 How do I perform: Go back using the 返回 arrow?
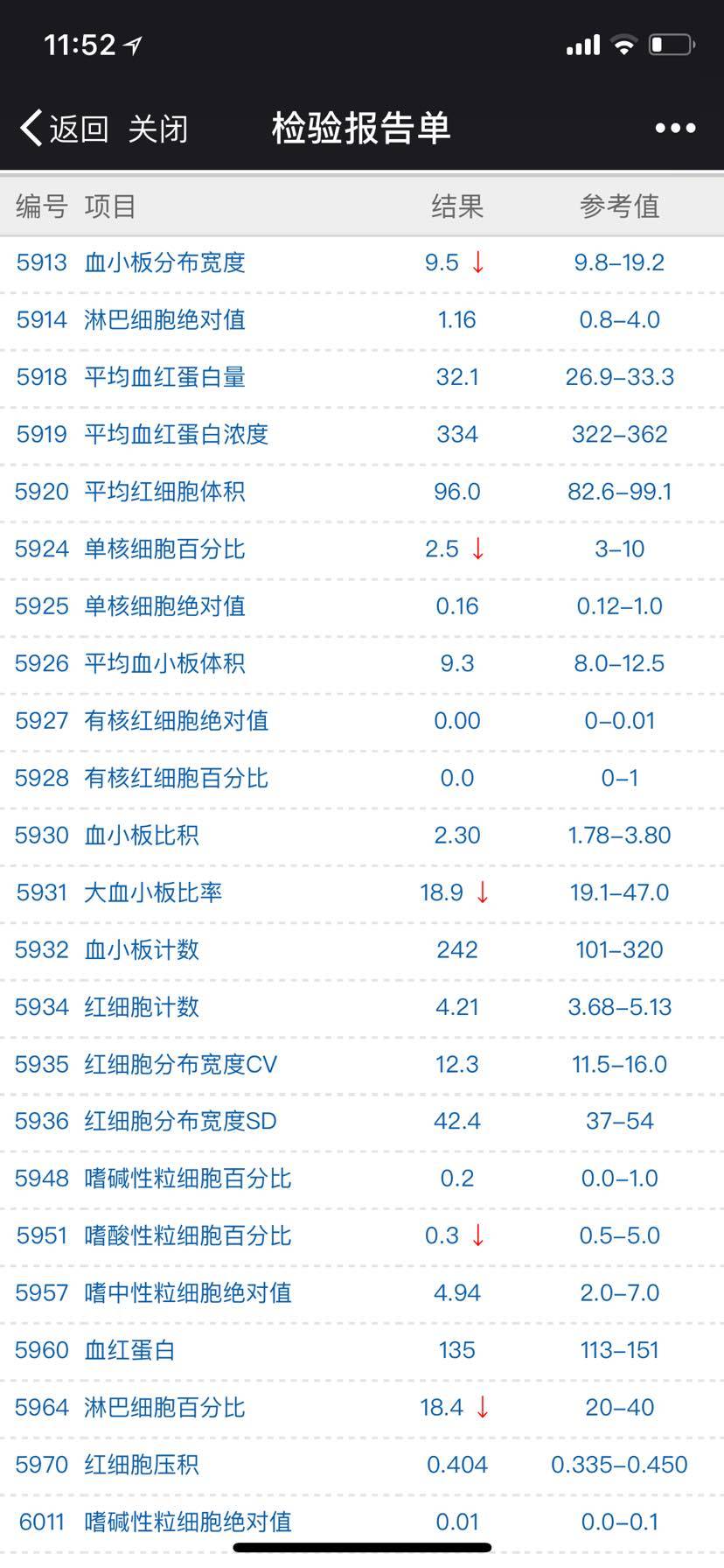63,129
